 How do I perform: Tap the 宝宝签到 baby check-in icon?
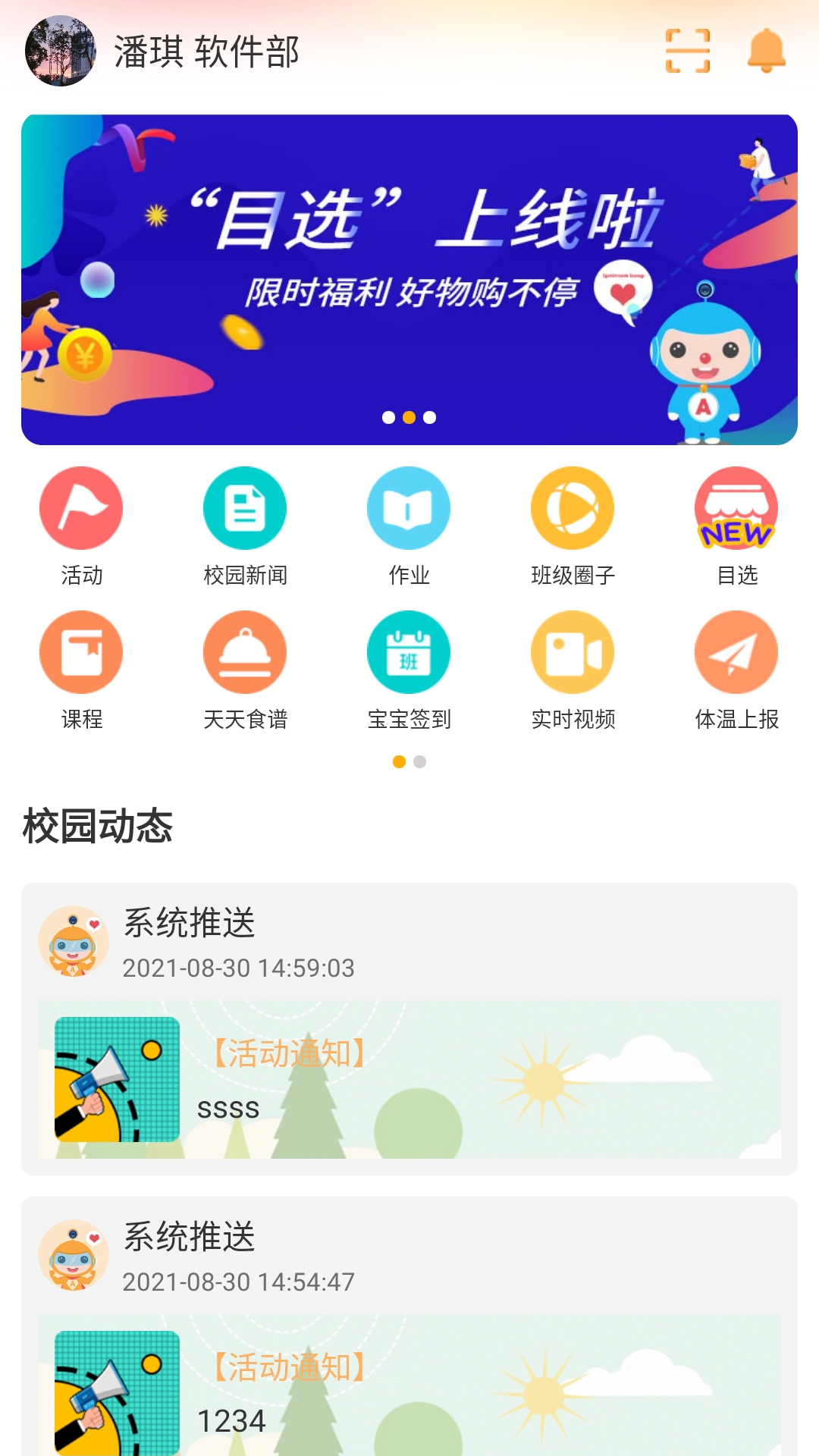[x=409, y=652]
